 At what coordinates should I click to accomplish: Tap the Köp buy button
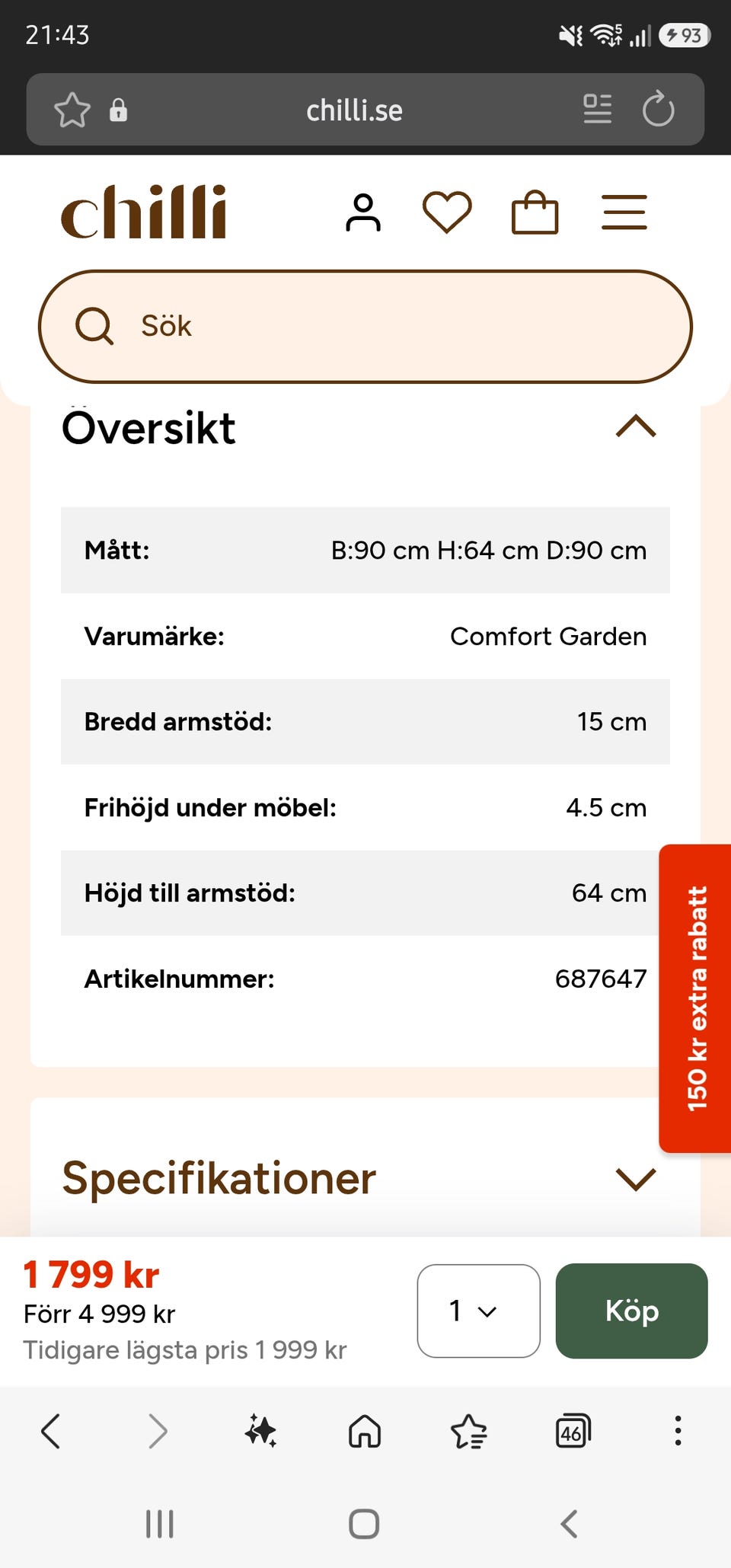pos(631,1311)
